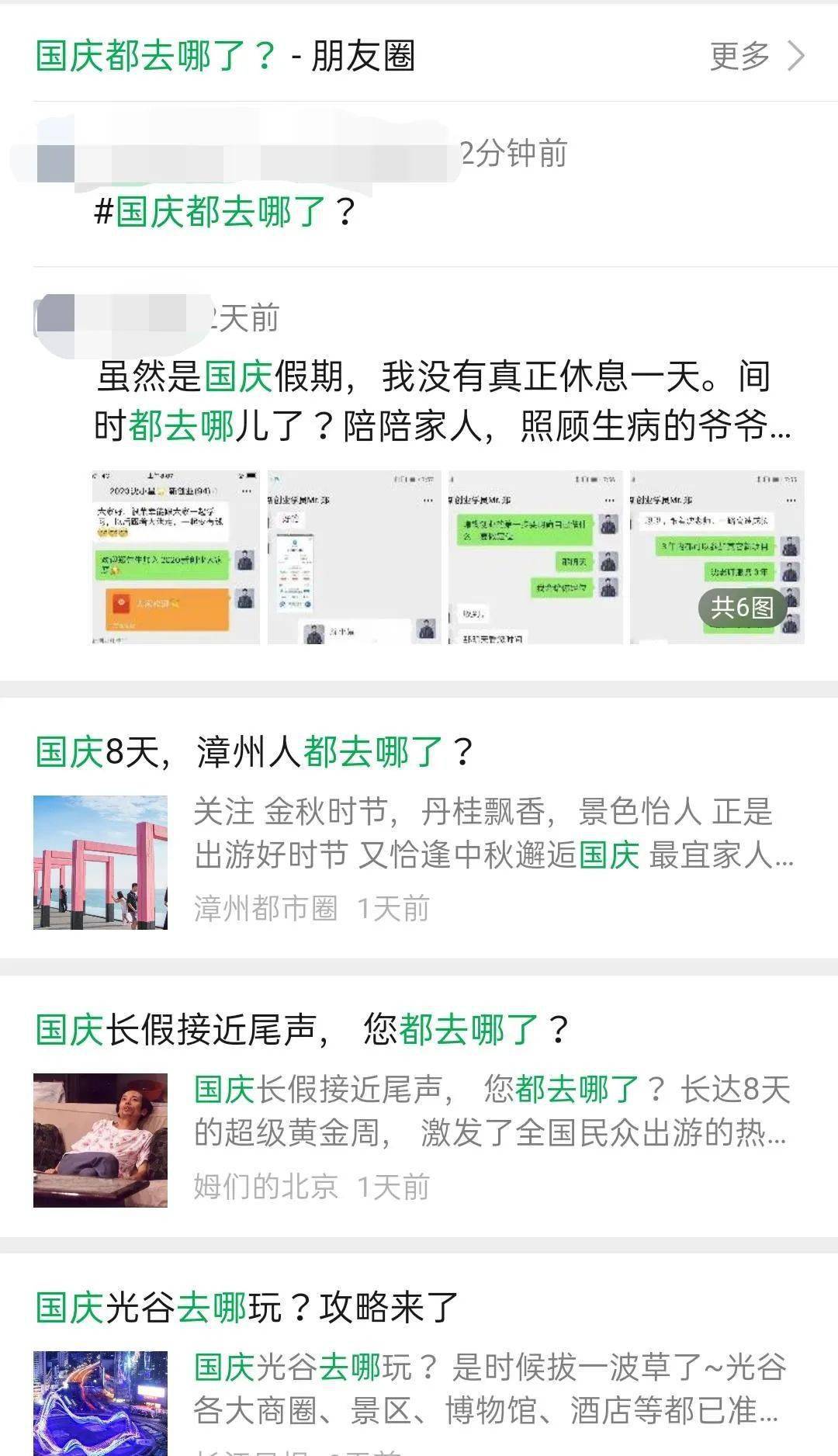Open the image marked 共6图
Image resolution: width=838 pixels, height=1456 pixels.
click(x=717, y=556)
